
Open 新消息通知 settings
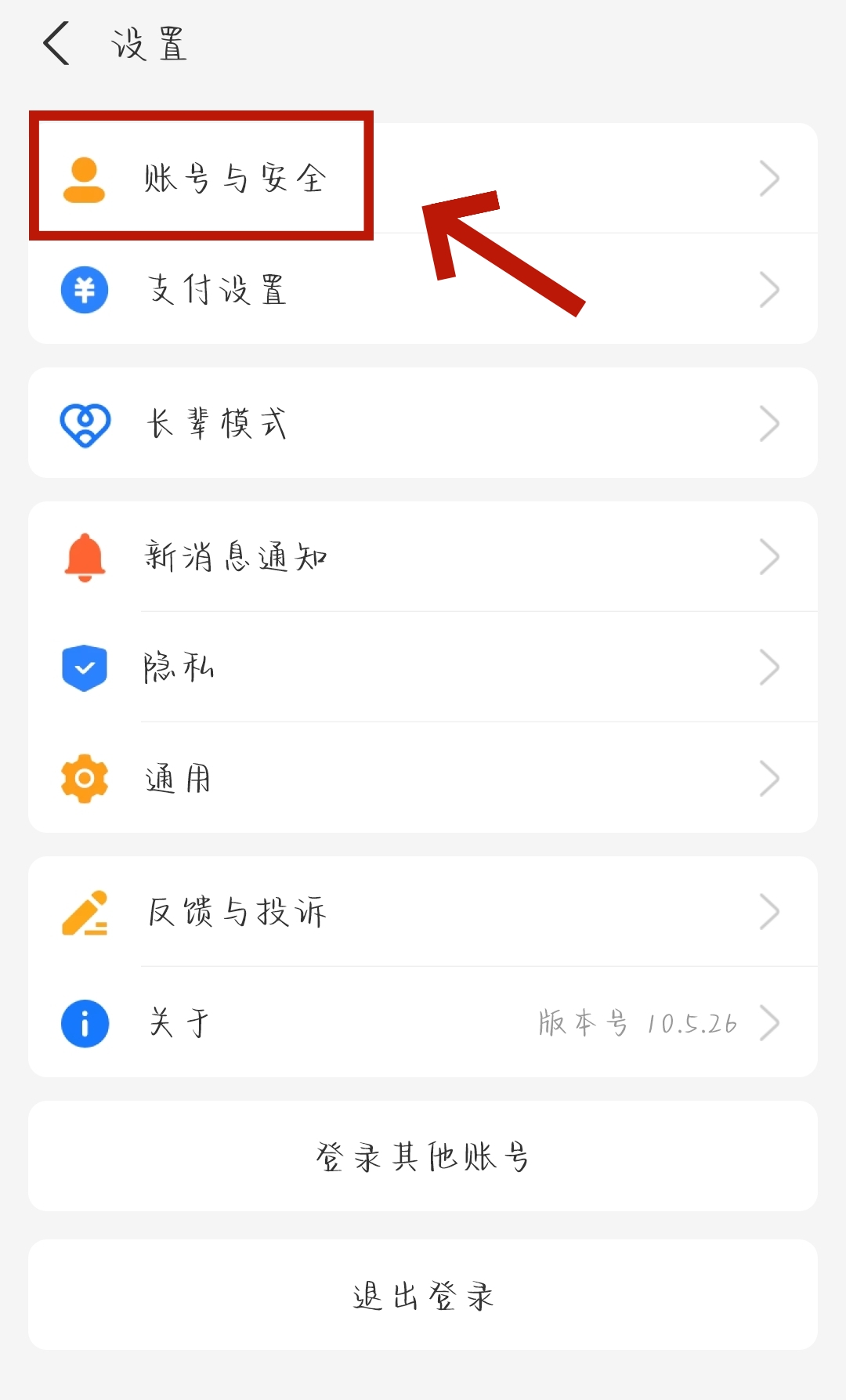tap(423, 558)
